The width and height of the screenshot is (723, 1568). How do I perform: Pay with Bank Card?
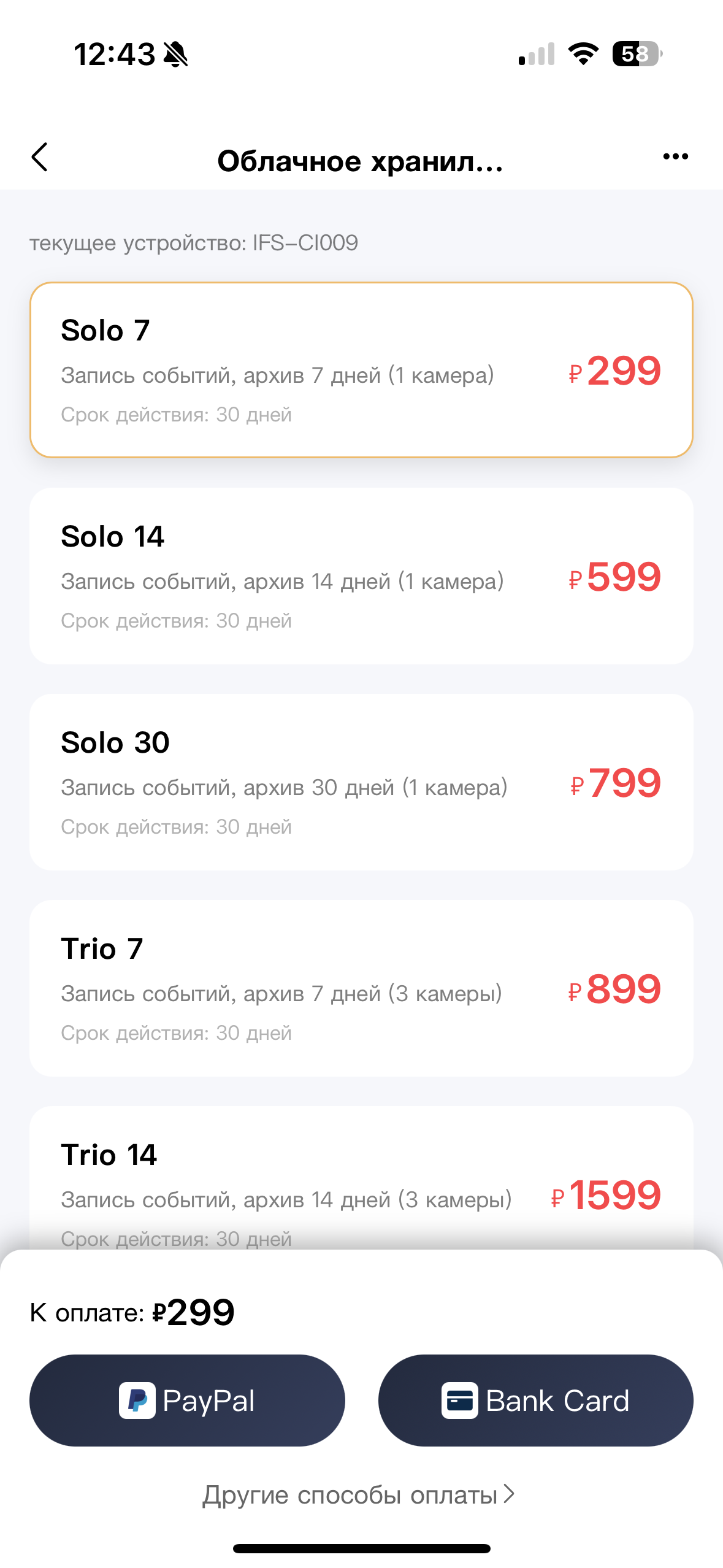click(x=535, y=1401)
